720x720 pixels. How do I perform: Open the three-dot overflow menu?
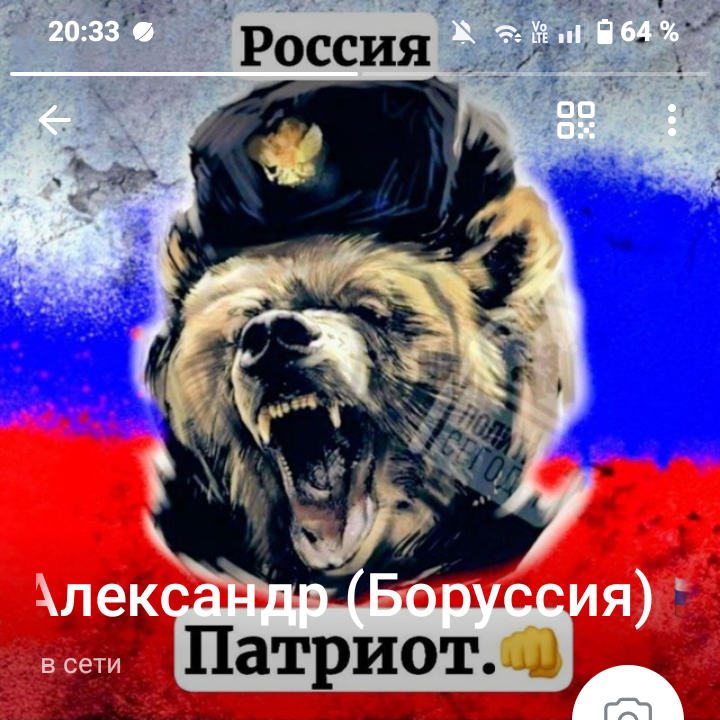(672, 120)
